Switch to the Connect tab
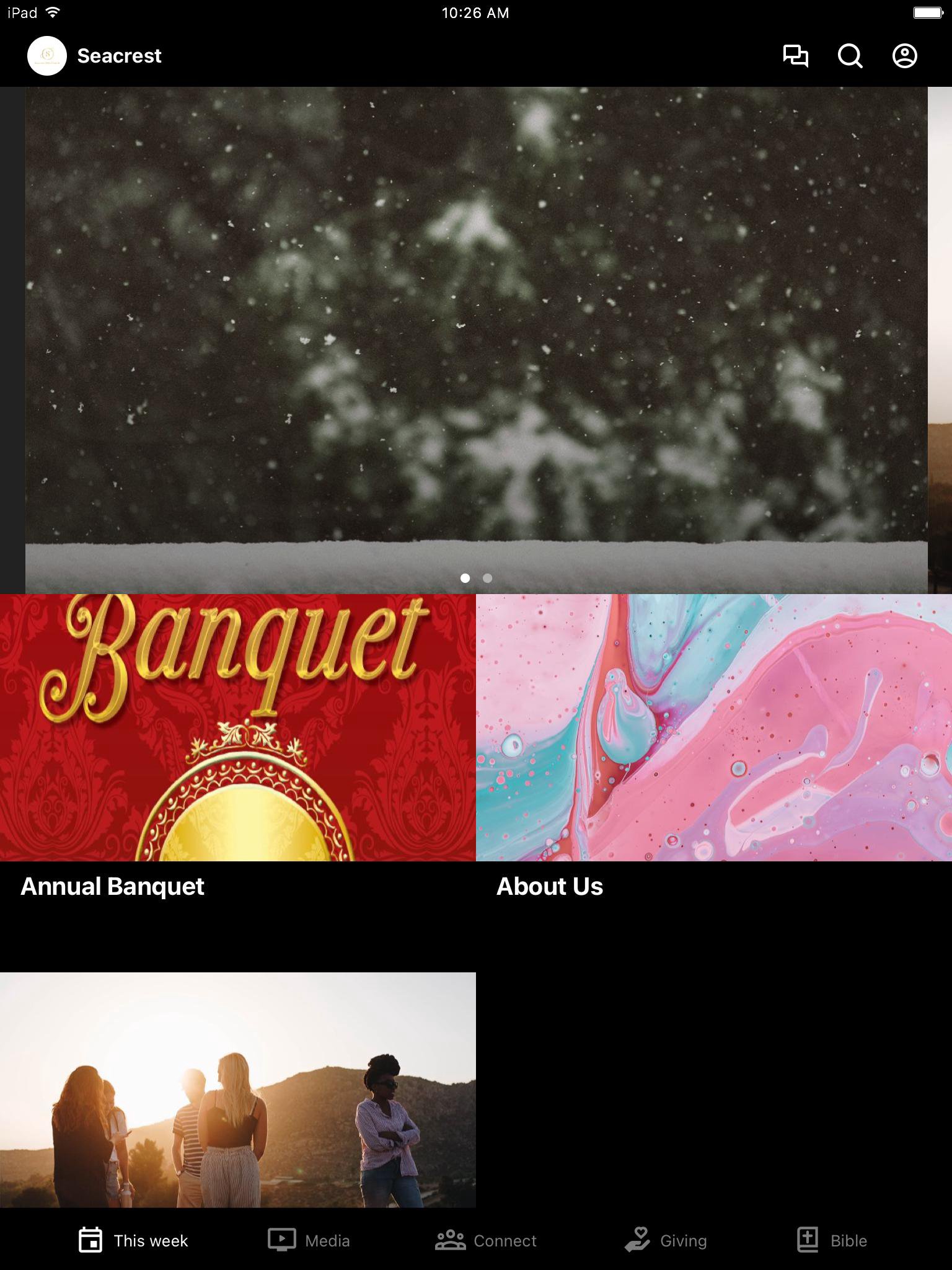 click(x=485, y=1240)
